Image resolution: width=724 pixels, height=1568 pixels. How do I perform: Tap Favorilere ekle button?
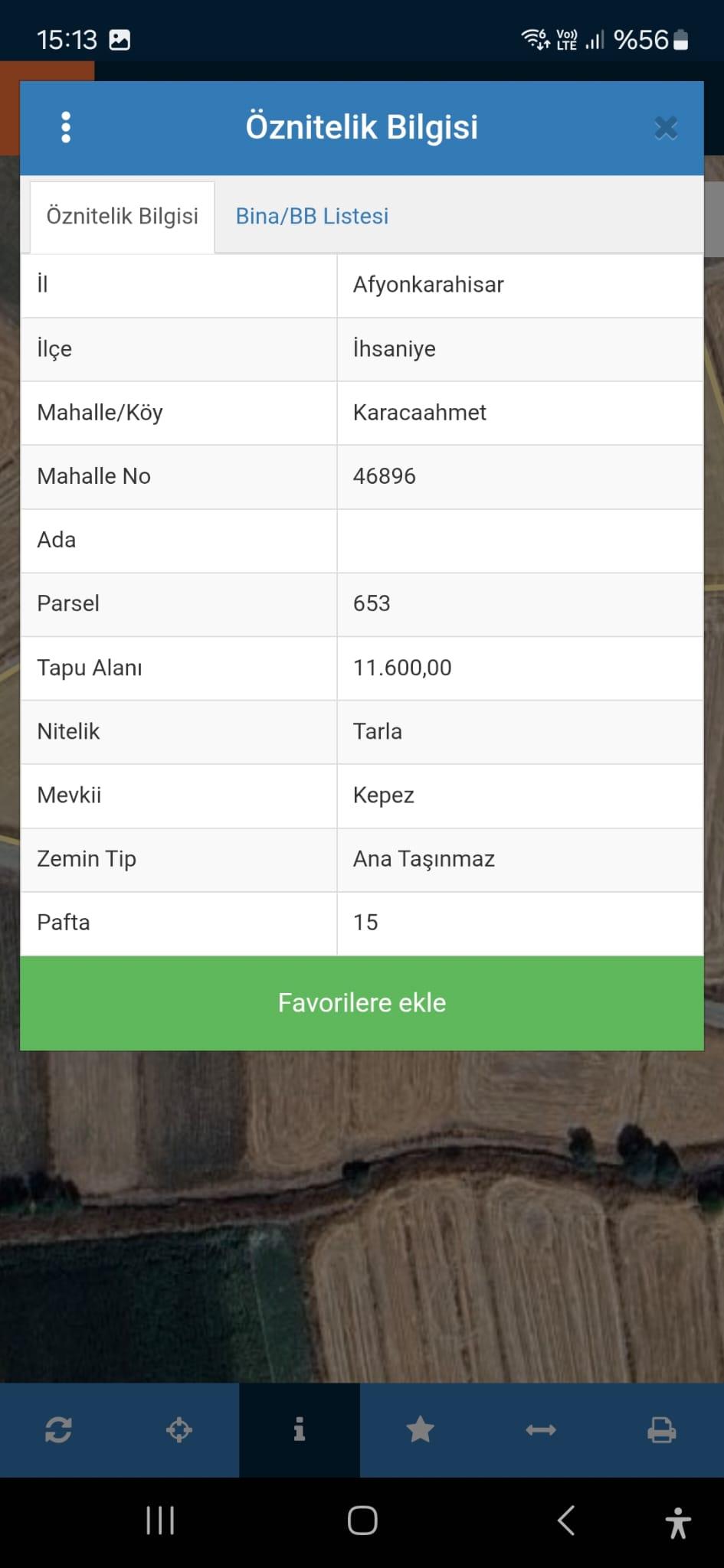pos(362,1003)
